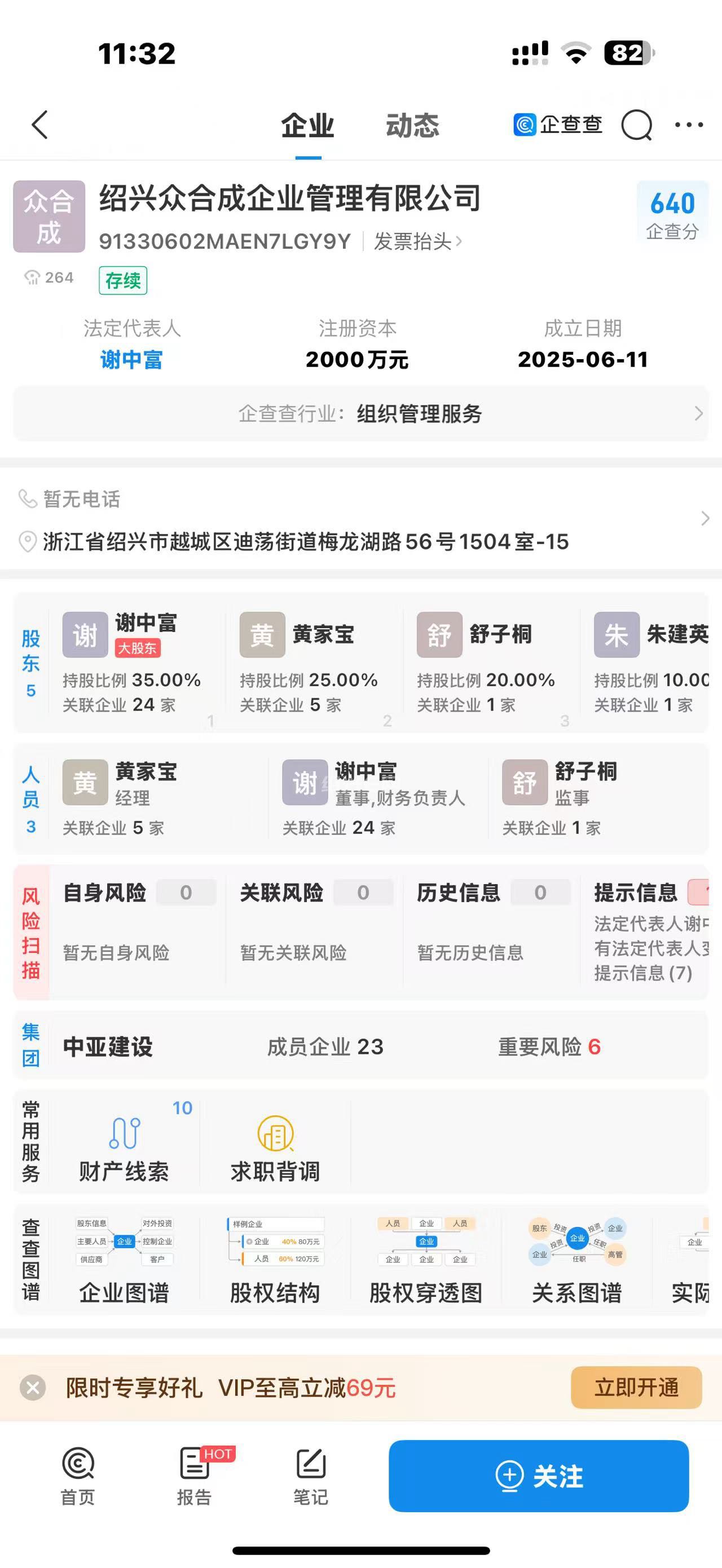Open the search icon in the top bar

pos(636,125)
